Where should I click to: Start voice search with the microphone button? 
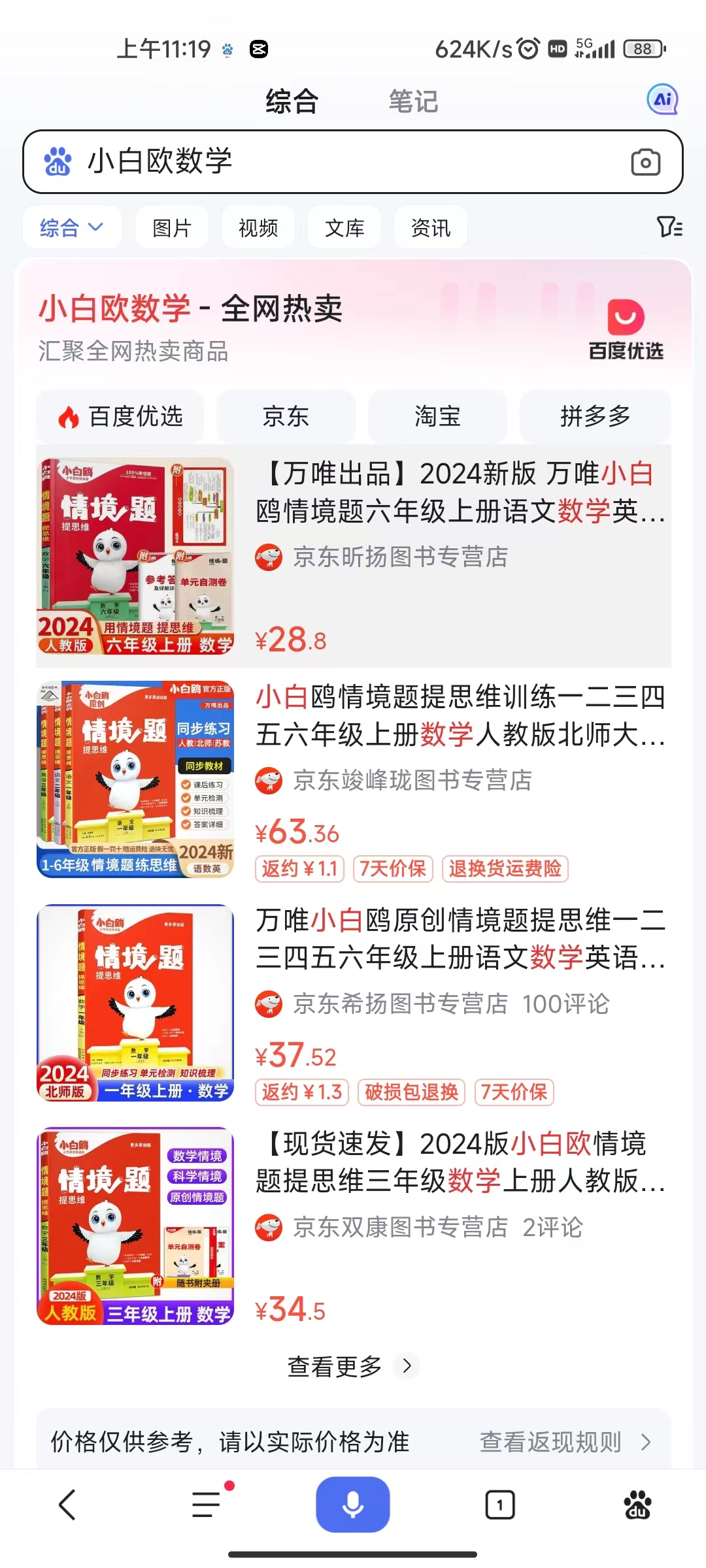(x=353, y=1505)
